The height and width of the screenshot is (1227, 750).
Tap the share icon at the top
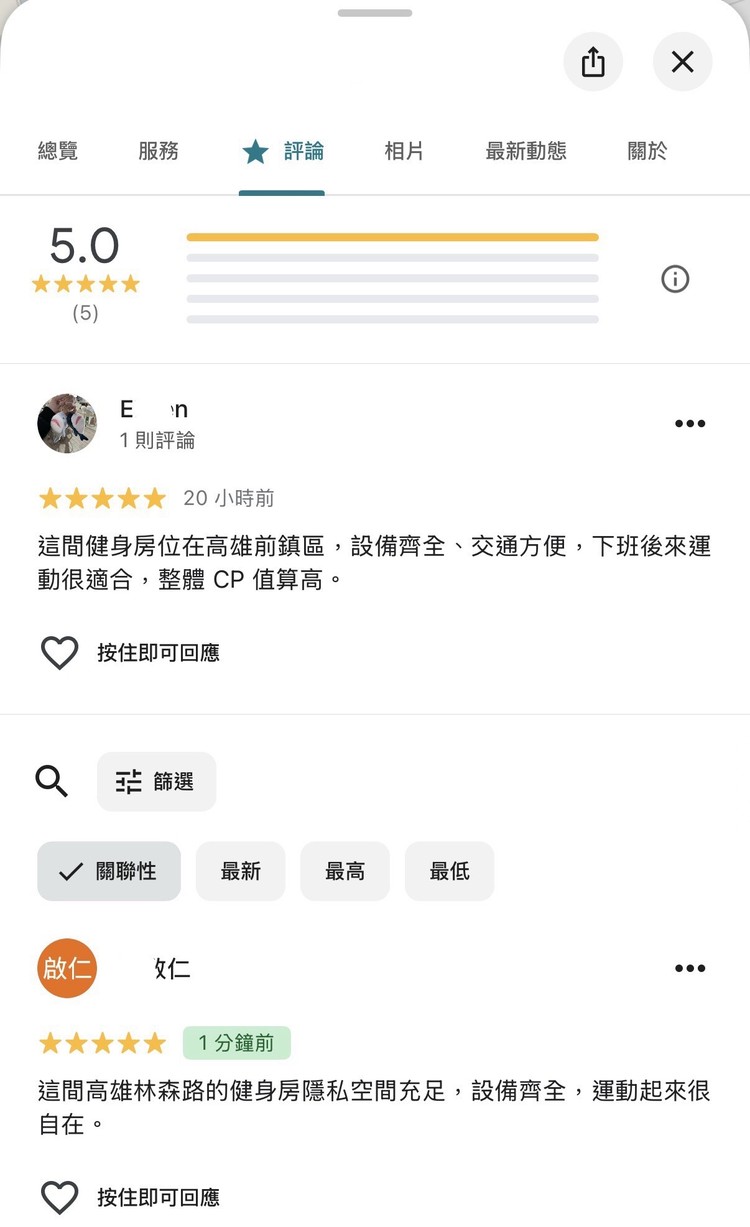tap(594, 61)
